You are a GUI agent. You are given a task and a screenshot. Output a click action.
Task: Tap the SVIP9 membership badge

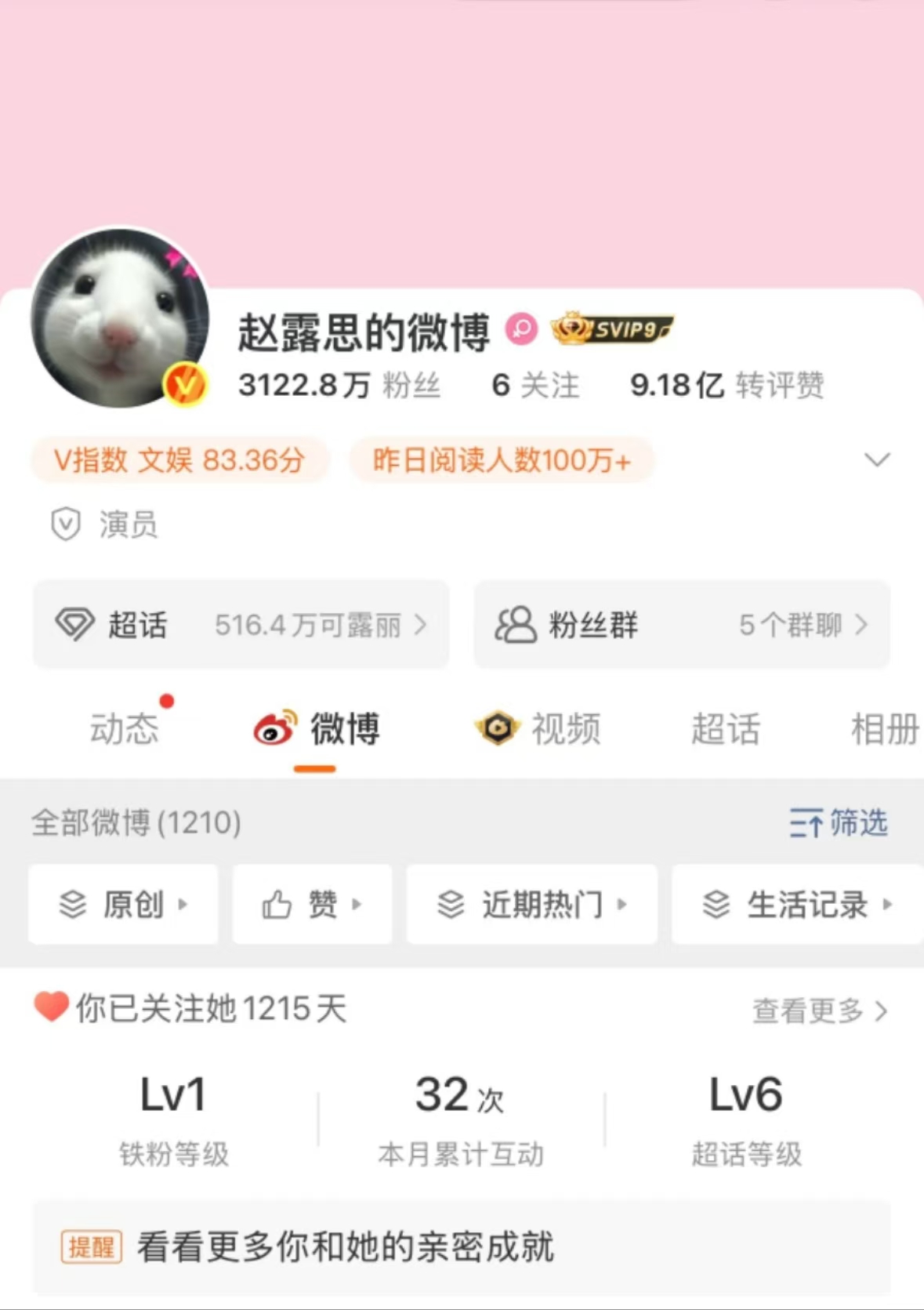pos(612,329)
